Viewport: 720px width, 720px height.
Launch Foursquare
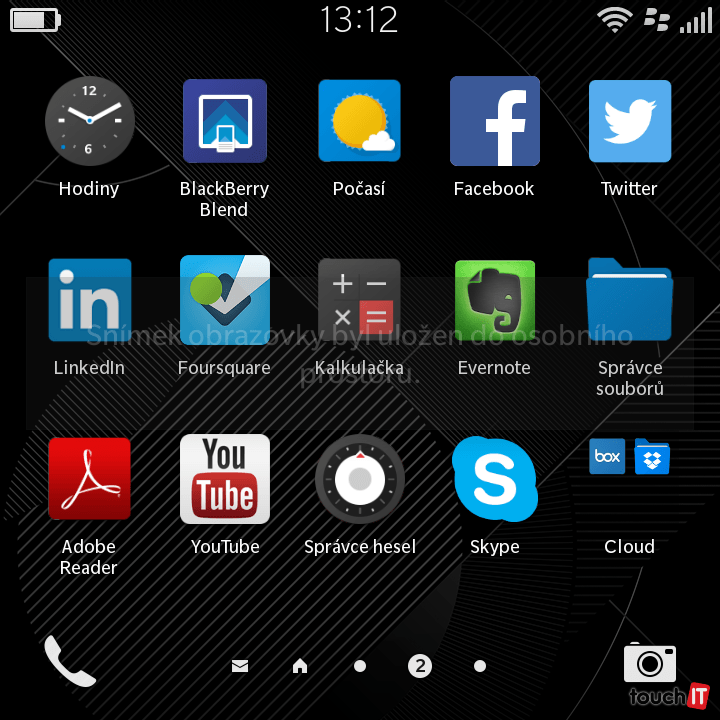[224, 300]
